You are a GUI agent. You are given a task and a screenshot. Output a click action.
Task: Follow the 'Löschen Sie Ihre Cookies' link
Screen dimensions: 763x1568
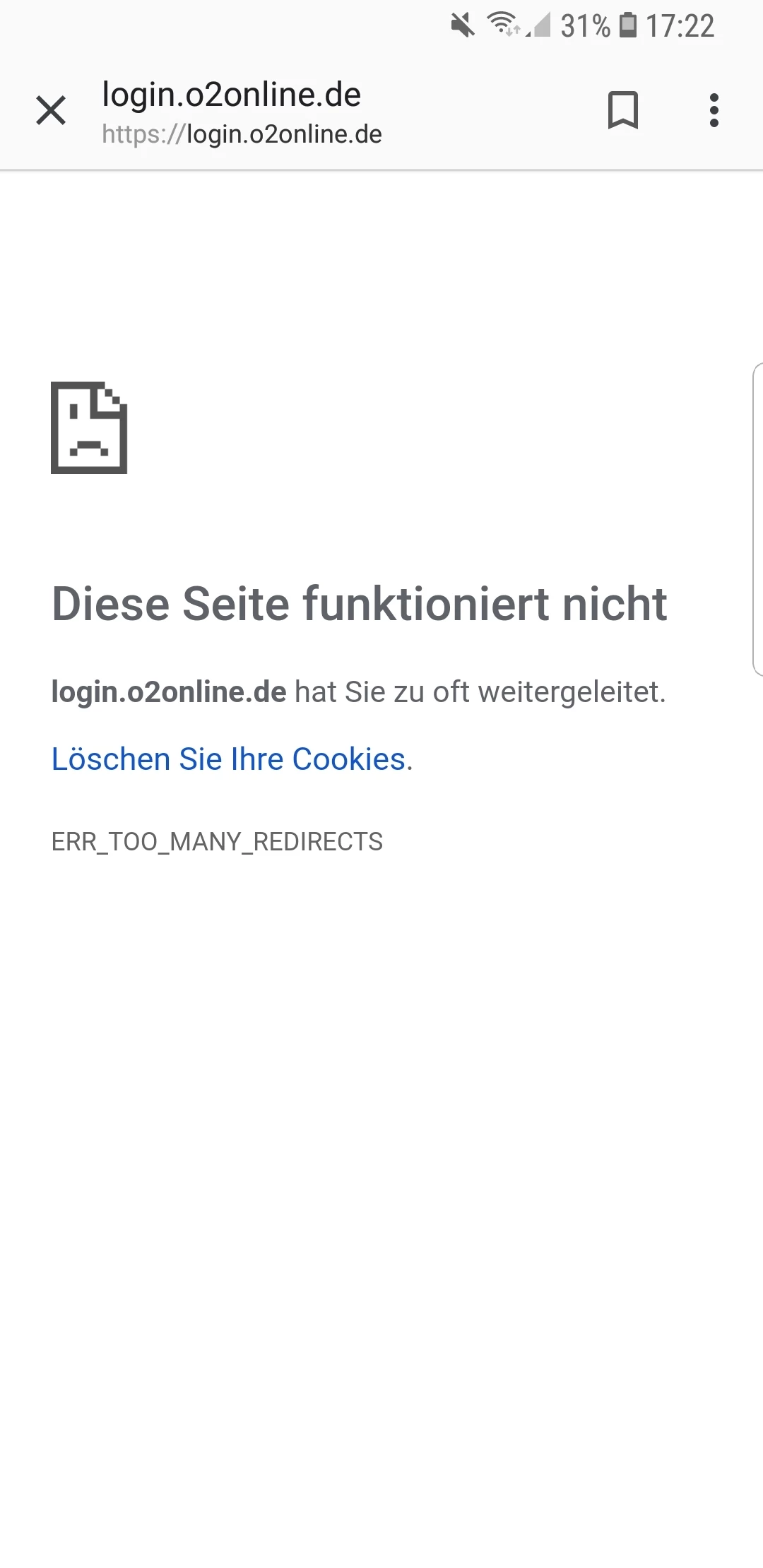(x=228, y=759)
